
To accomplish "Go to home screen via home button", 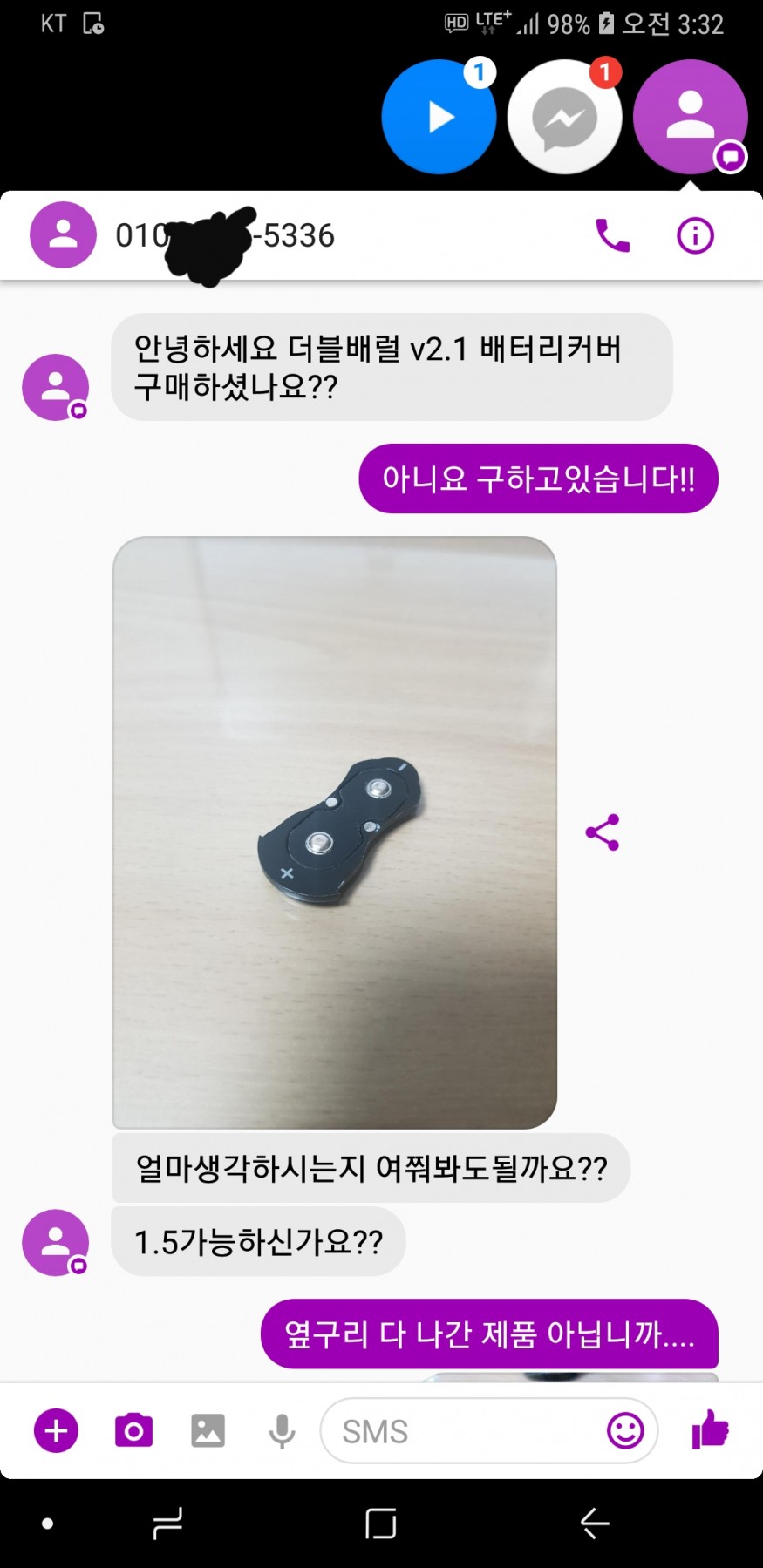I will tap(381, 1524).
